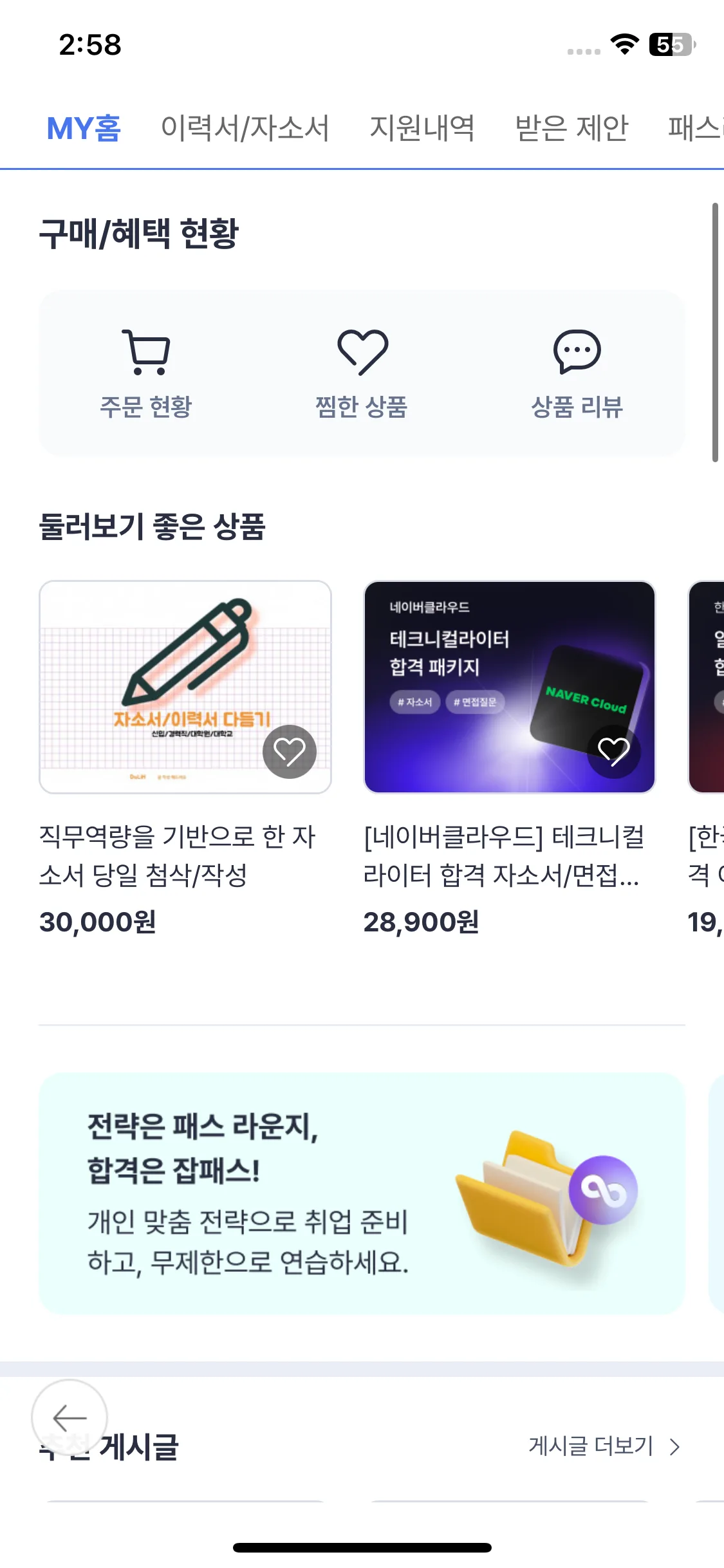This screenshot has width=724, height=1568.
Task: Open the 패스 라운지 잡패스 banner
Action: pos(362,1193)
